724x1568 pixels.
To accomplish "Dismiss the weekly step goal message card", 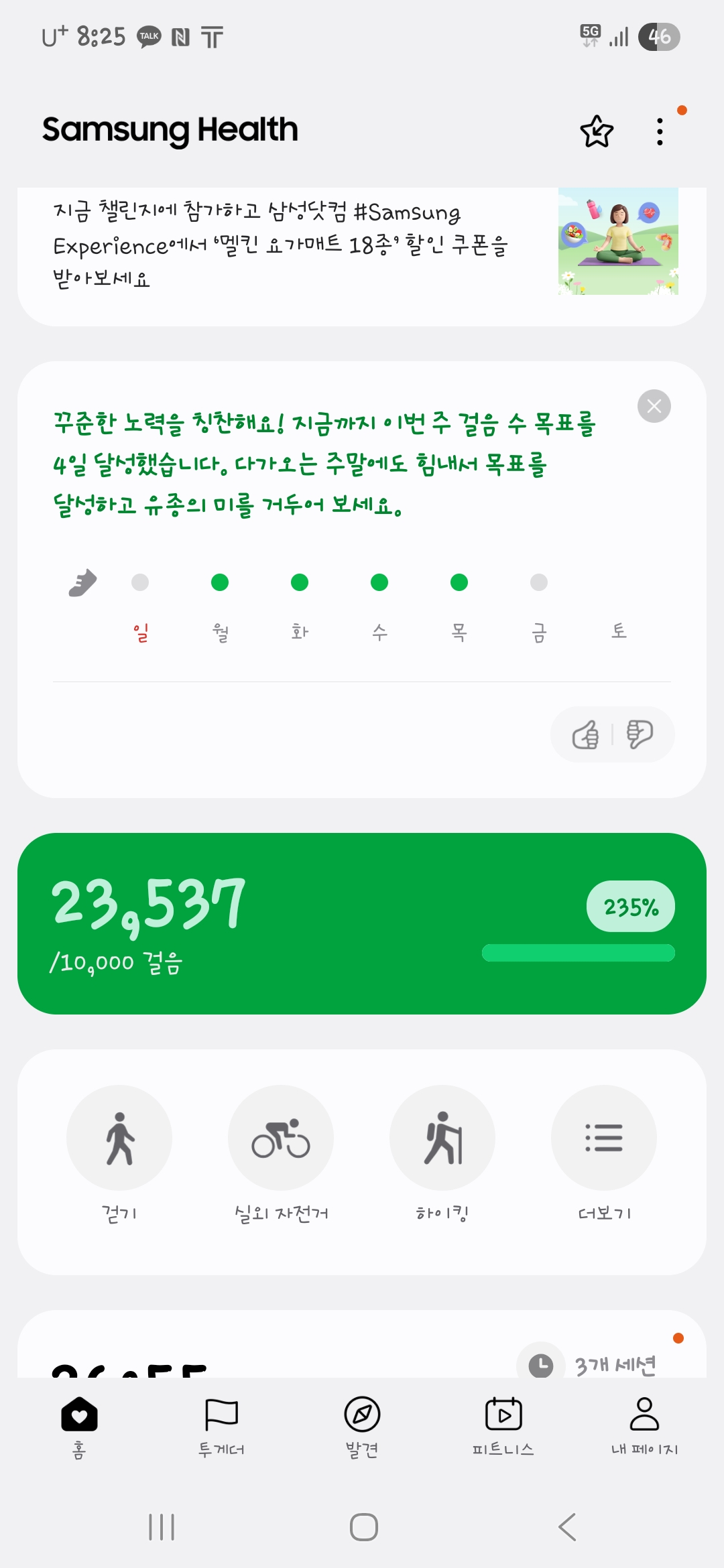I will (x=654, y=406).
